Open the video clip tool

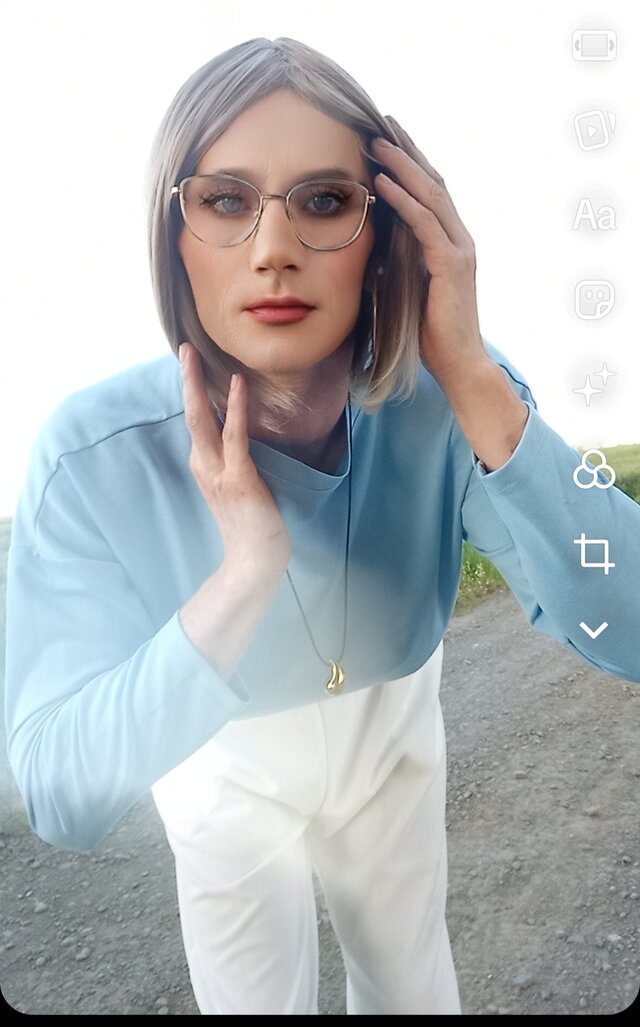(594, 129)
